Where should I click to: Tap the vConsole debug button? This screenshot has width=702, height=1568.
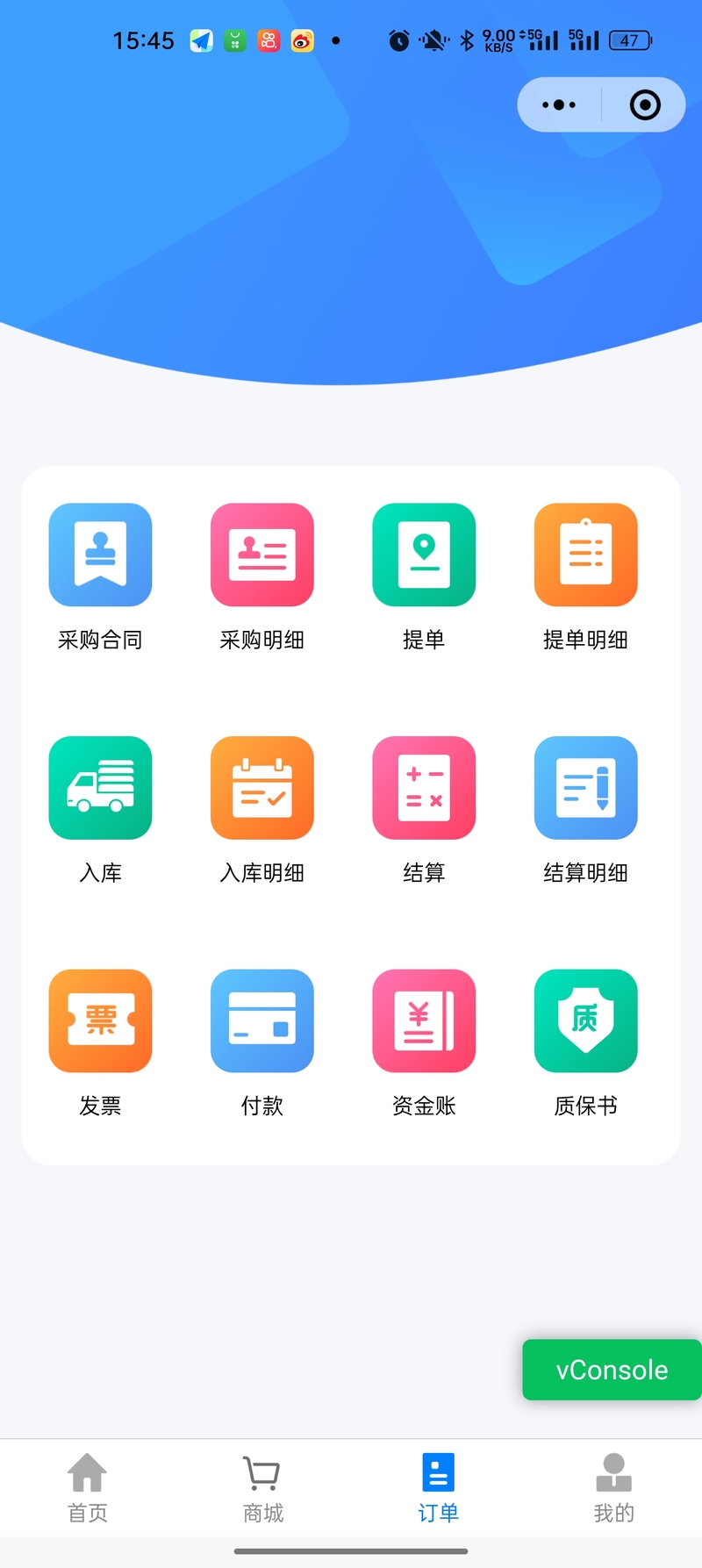pyautogui.click(x=612, y=1370)
